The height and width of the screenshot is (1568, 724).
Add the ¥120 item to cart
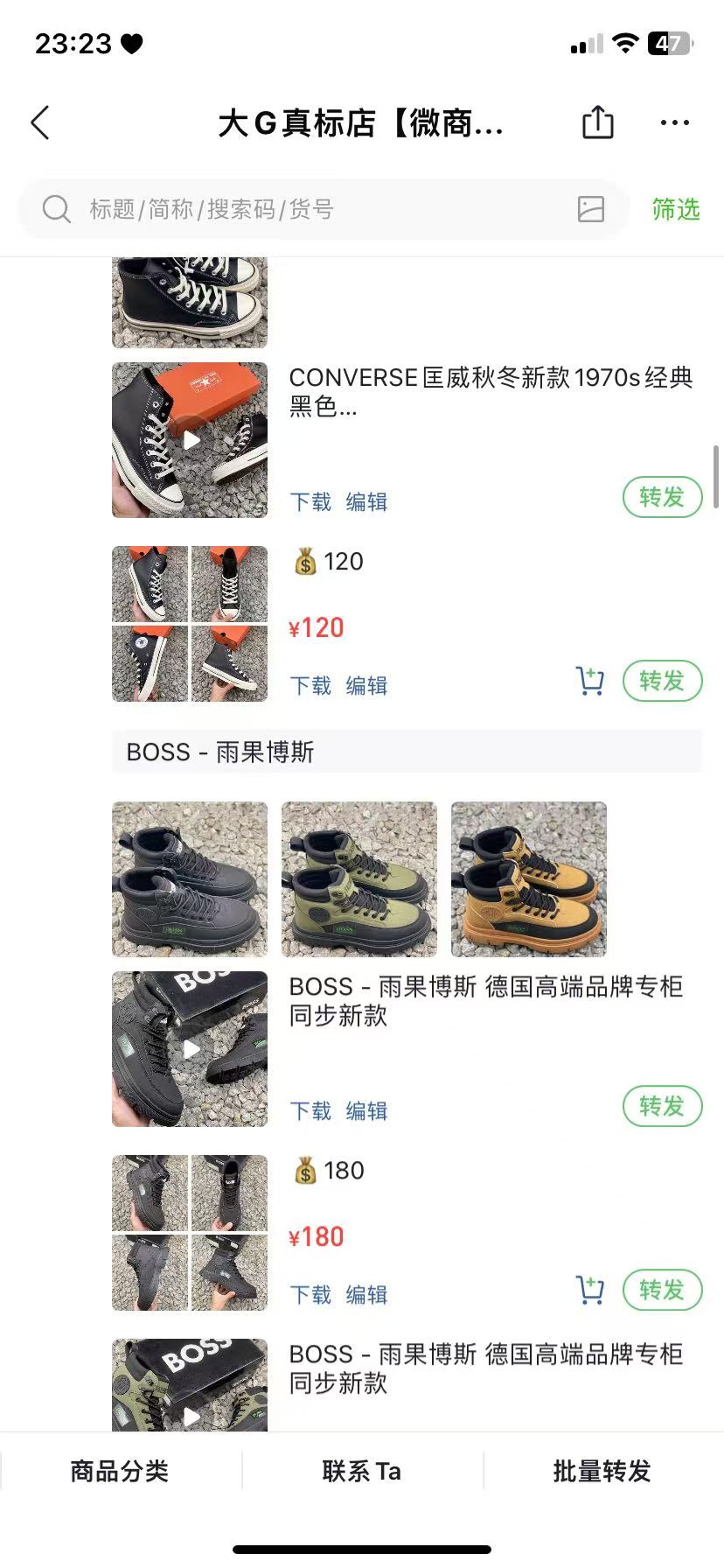pyautogui.click(x=590, y=681)
